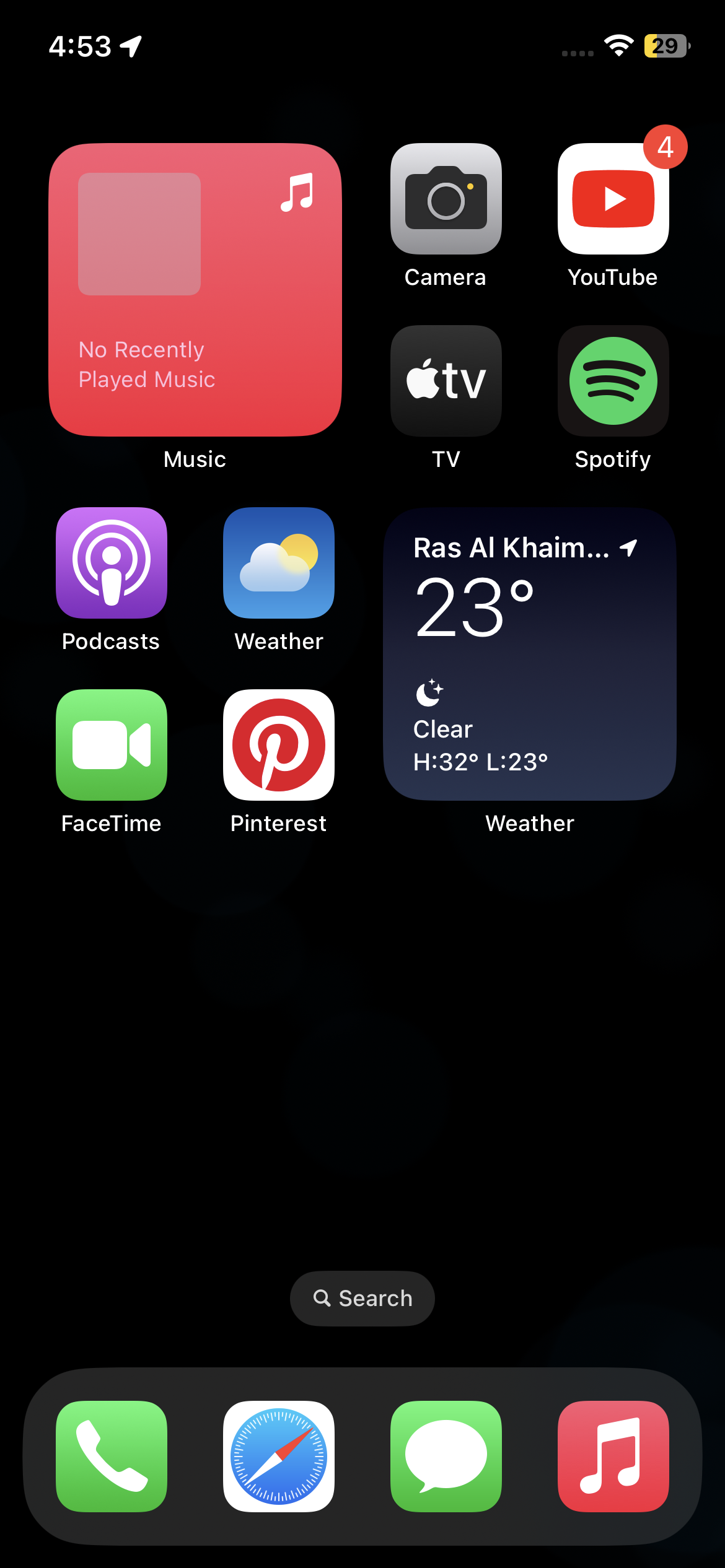Viewport: 725px width, 1568px height.
Task: Tap the Search pill
Action: (362, 1299)
